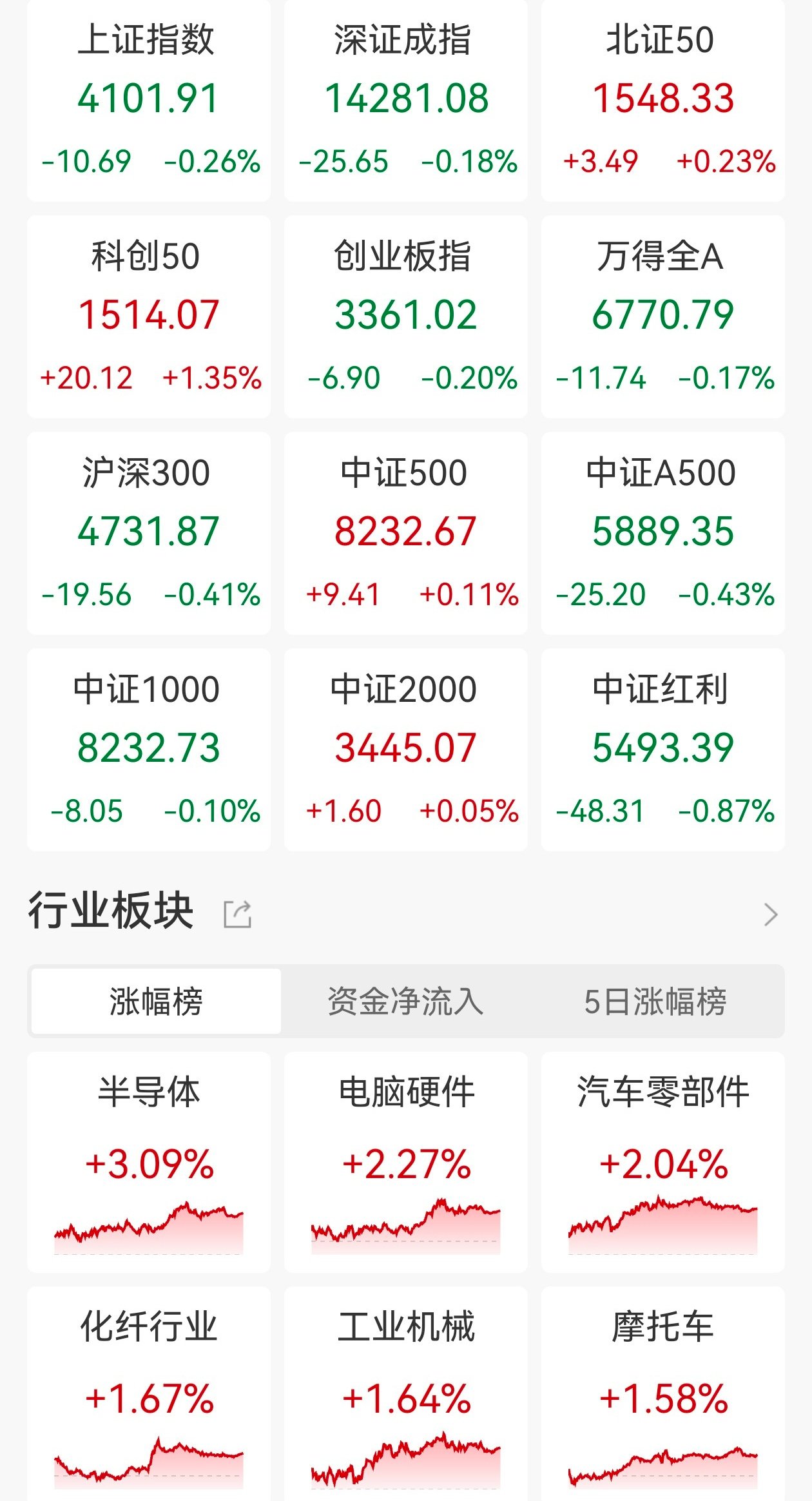The height and width of the screenshot is (1501, 812).
Task: Open the 中证红利 index card
Action: click(662, 750)
